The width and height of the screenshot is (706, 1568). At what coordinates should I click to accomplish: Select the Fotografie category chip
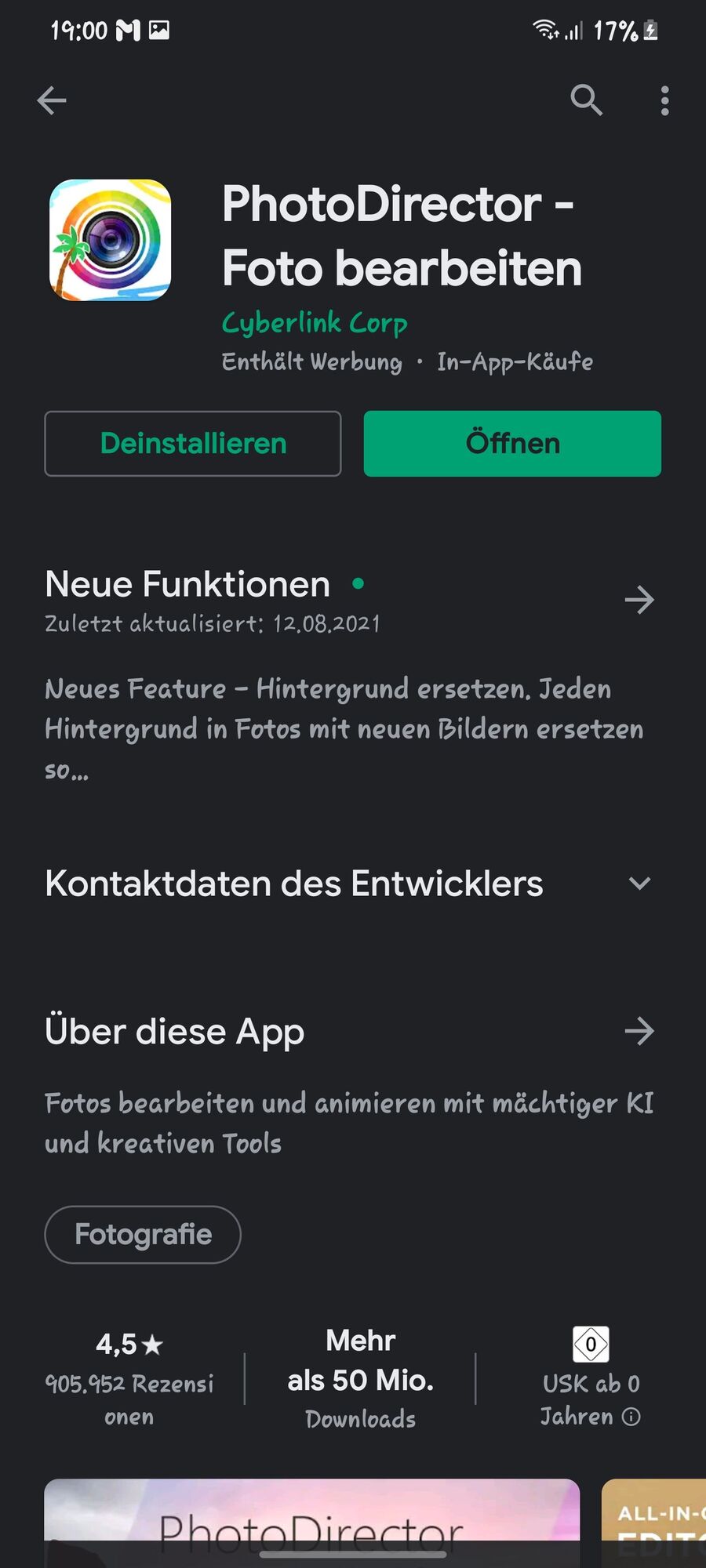tap(143, 1235)
